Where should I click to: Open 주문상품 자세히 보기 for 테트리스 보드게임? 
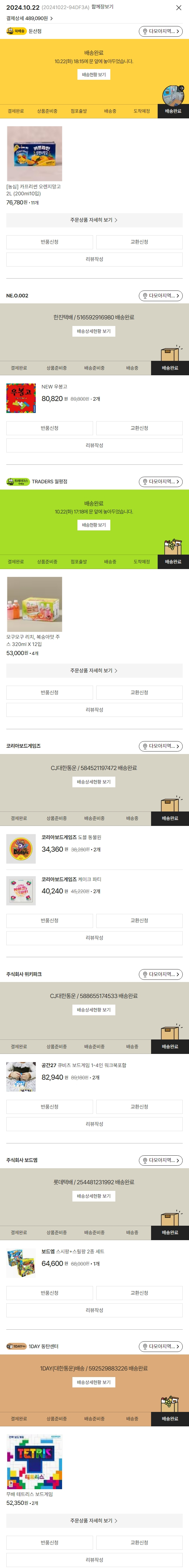pos(94,1521)
